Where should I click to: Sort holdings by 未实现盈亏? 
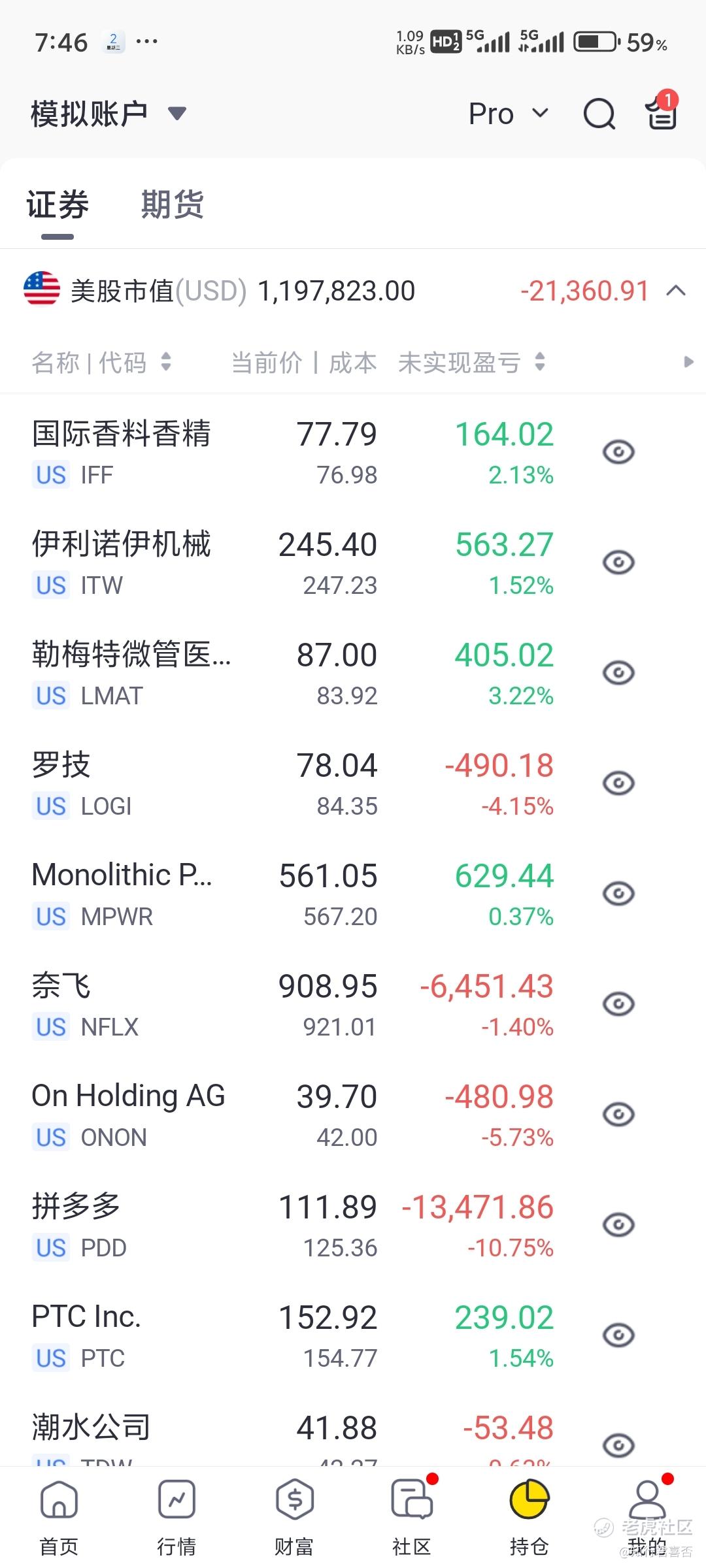click(471, 362)
